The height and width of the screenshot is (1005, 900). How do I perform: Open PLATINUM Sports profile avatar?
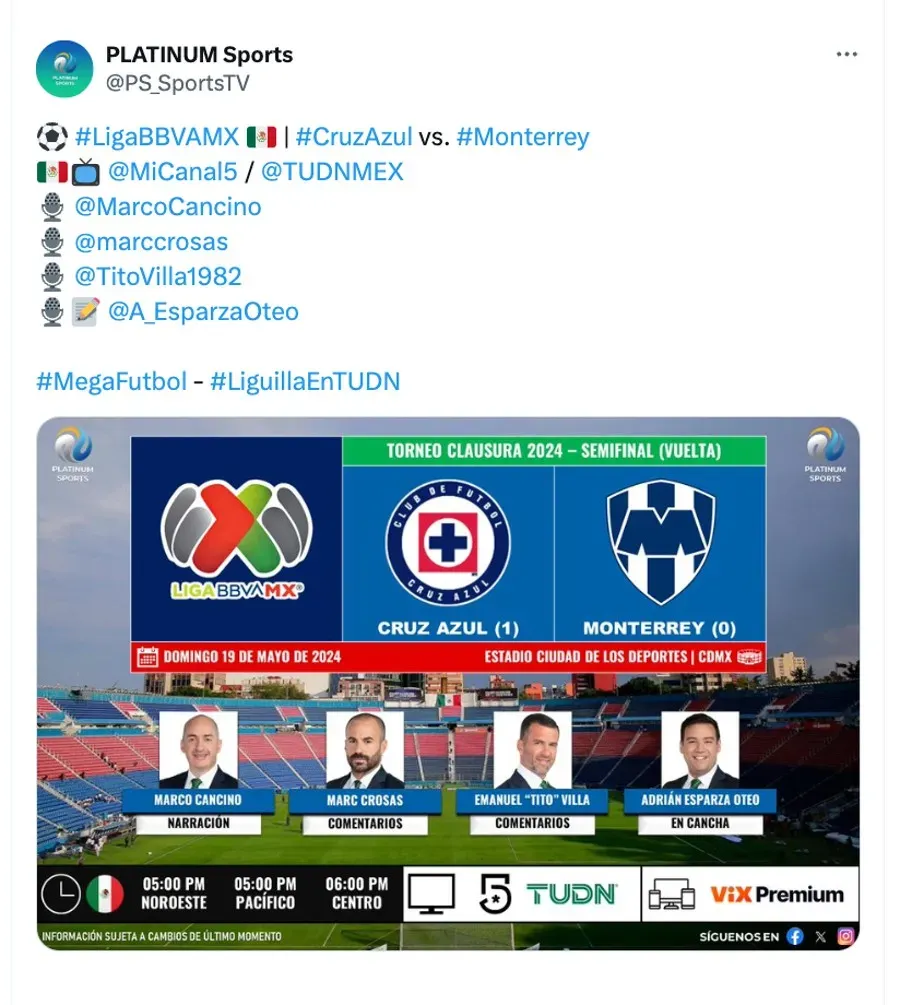(64, 69)
